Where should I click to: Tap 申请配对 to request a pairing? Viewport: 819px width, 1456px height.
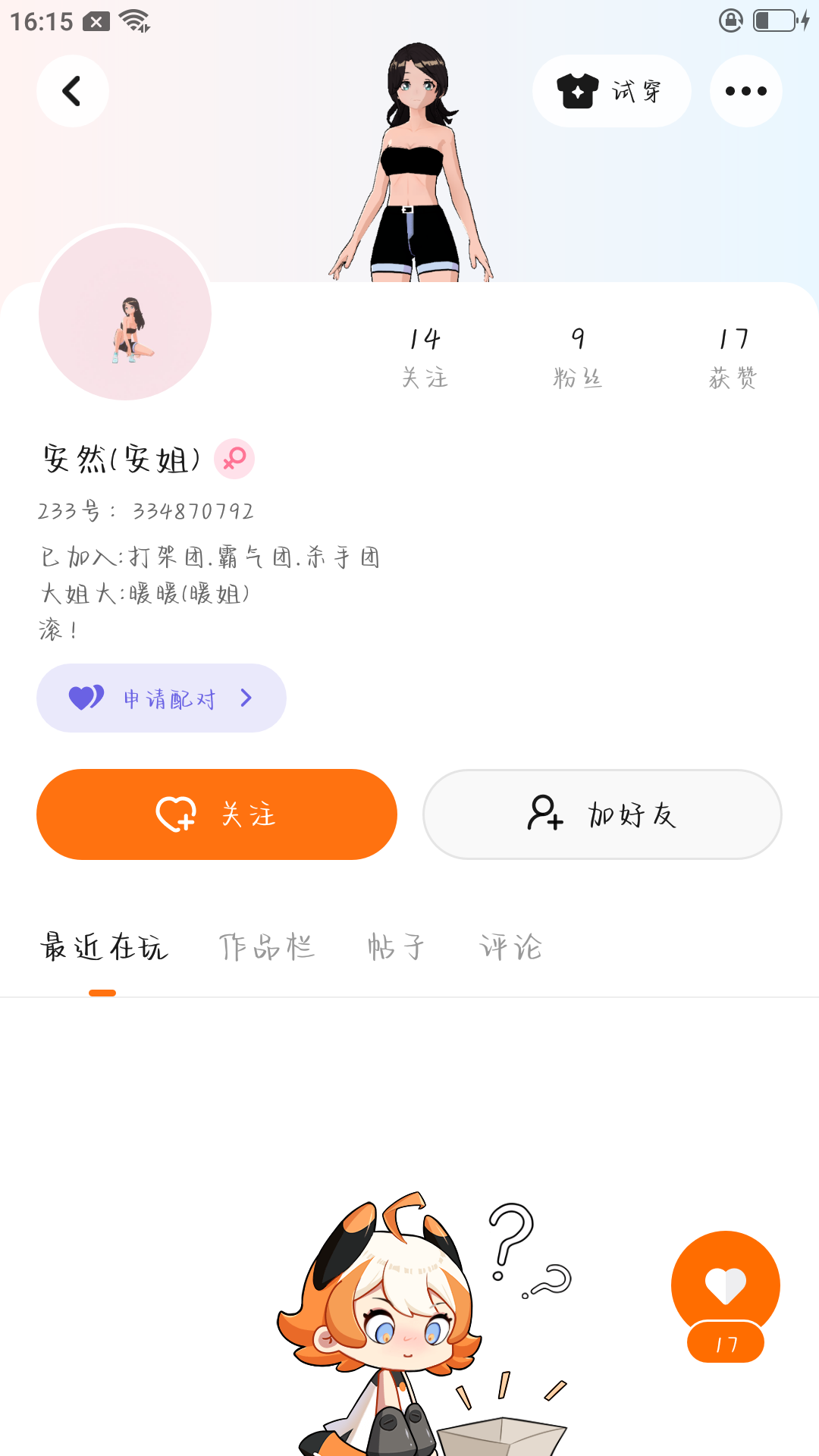(x=162, y=698)
